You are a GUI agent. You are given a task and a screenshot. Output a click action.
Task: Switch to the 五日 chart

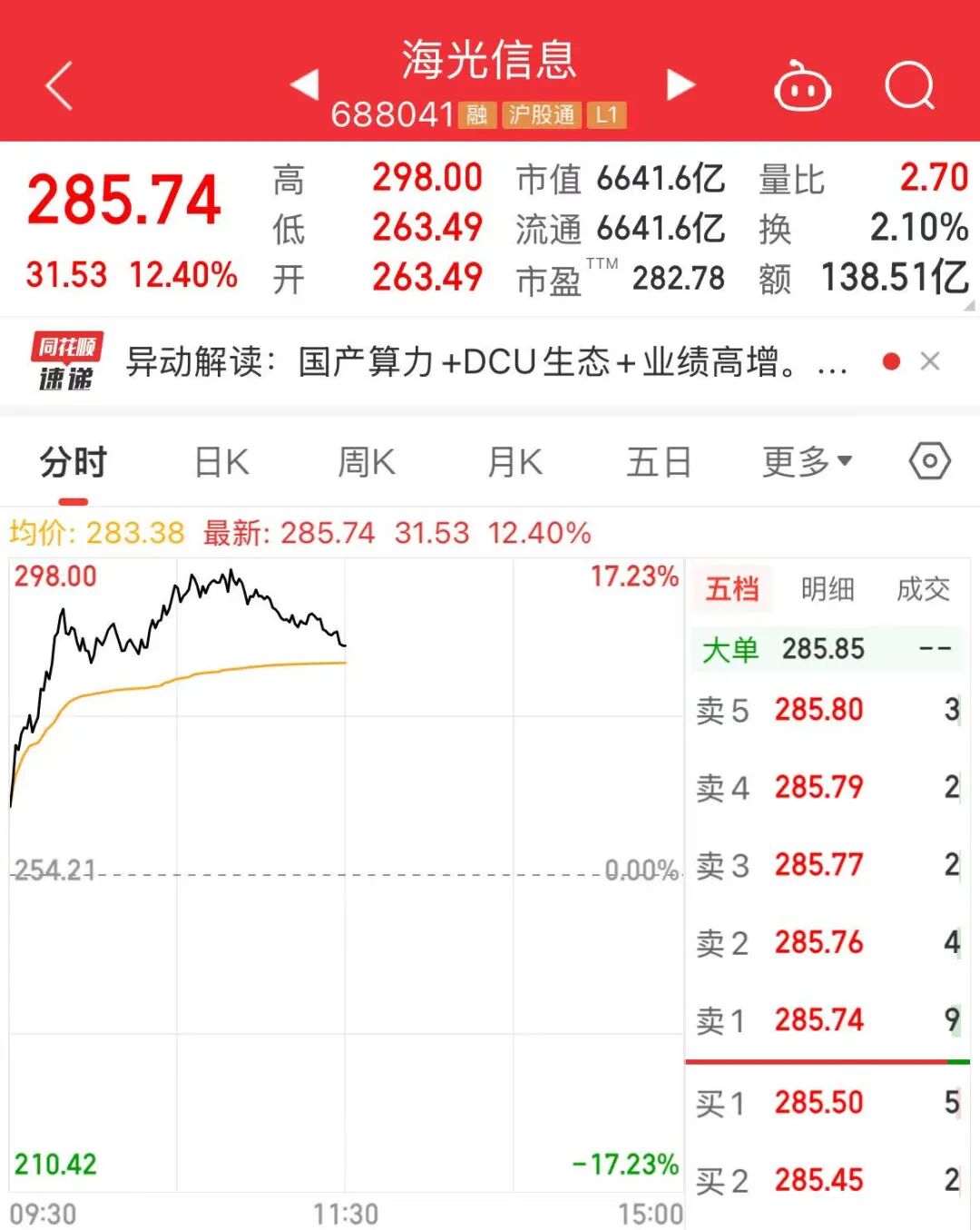(659, 463)
